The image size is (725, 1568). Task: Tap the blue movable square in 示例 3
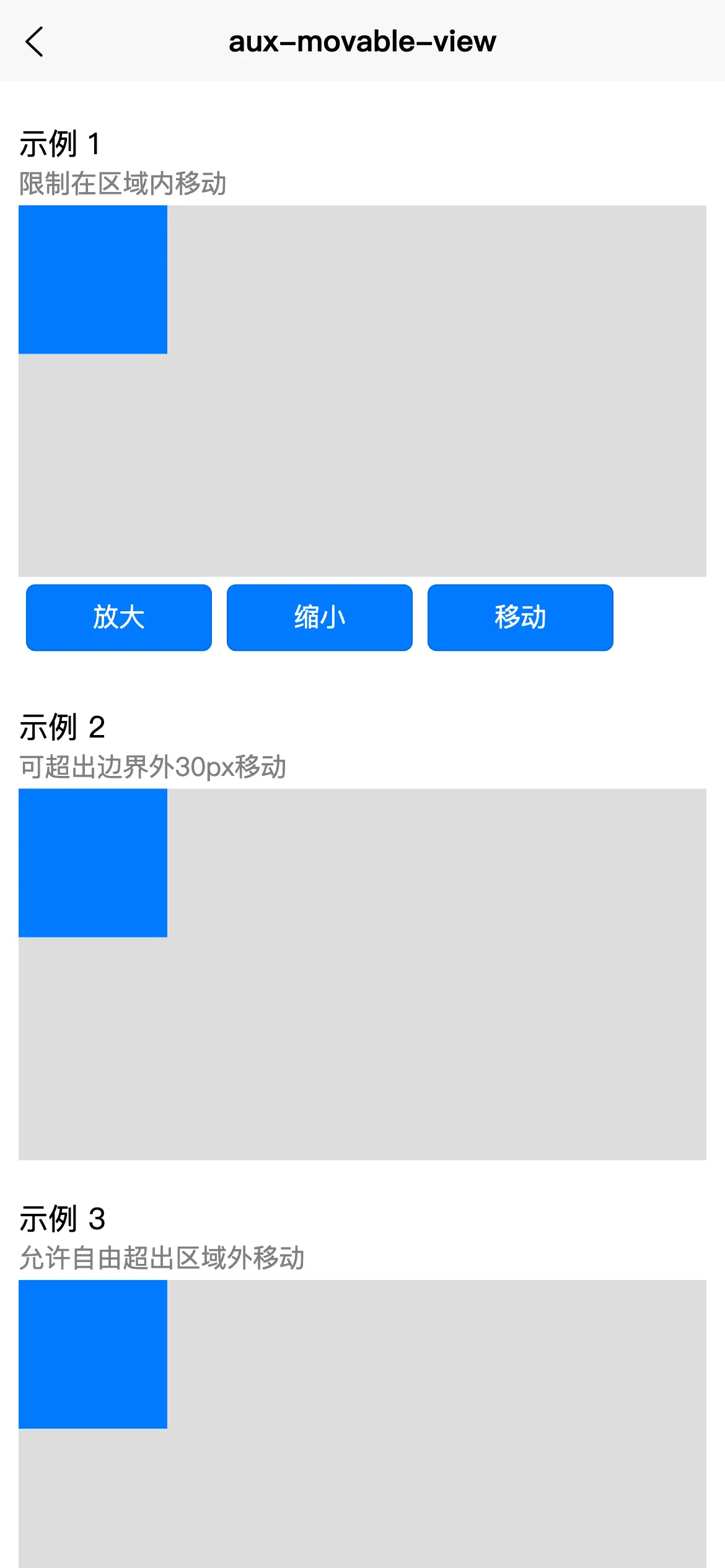pos(93,1354)
